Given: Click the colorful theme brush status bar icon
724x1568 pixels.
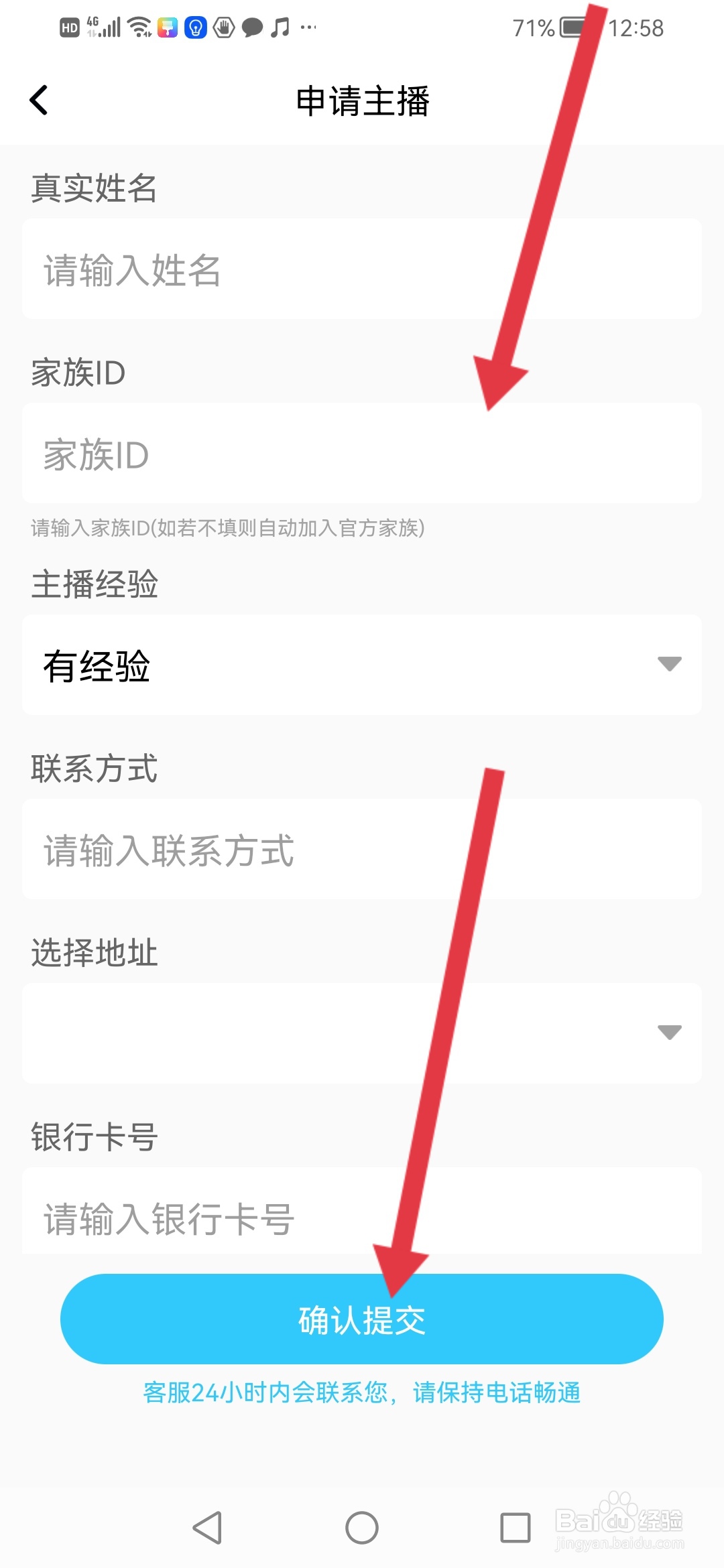Looking at the screenshot, I should 167,27.
